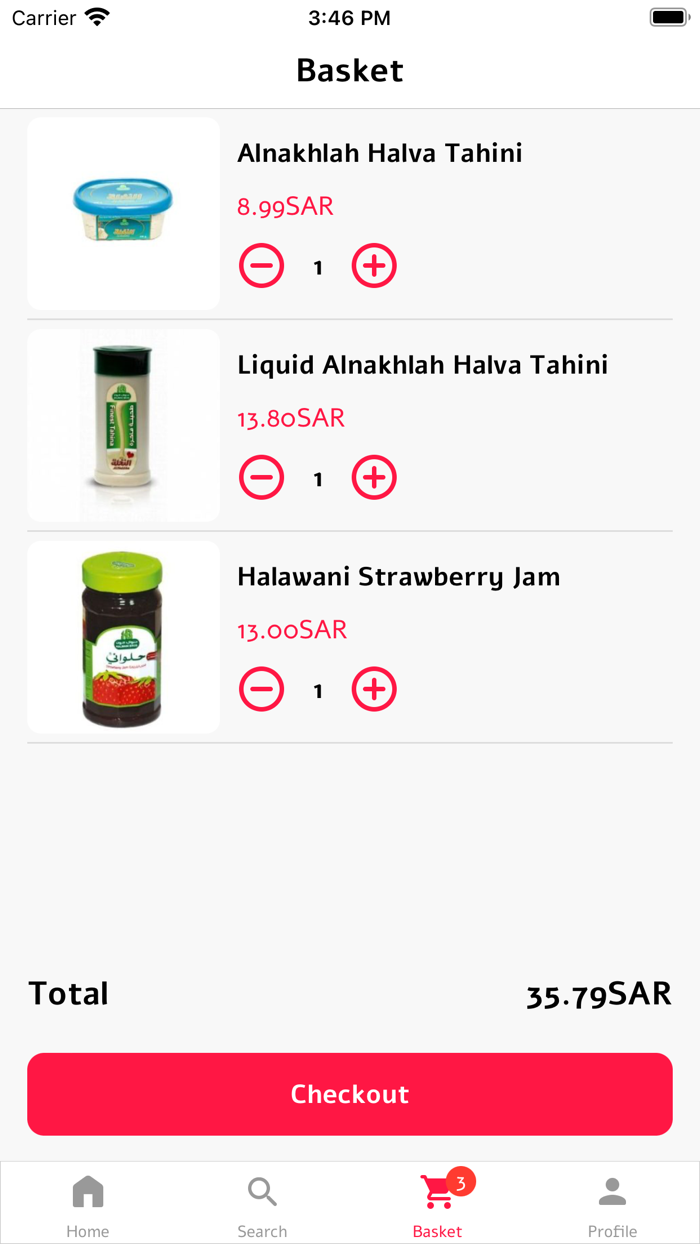Go to the Home tab

coord(88,1204)
